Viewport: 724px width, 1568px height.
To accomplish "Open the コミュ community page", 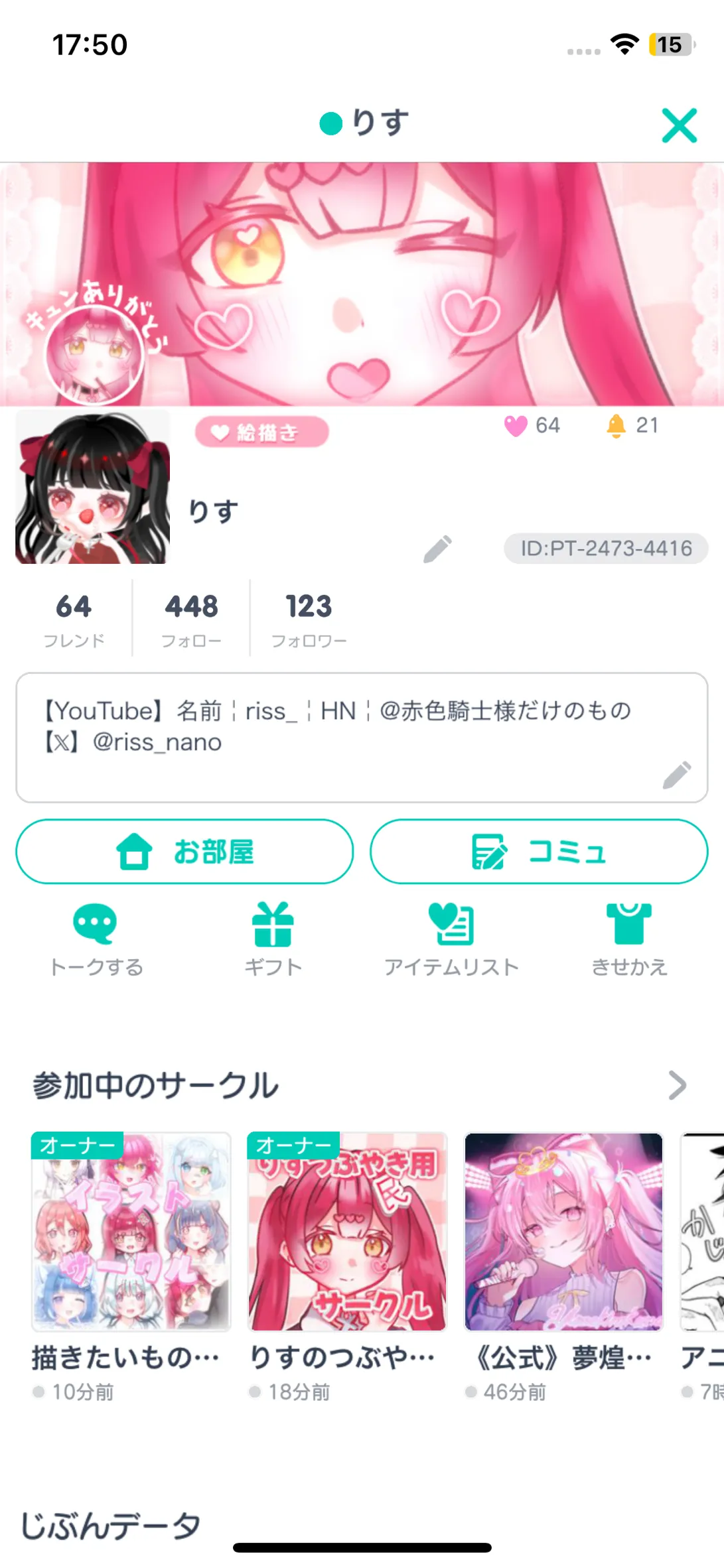I will pyautogui.click(x=539, y=852).
